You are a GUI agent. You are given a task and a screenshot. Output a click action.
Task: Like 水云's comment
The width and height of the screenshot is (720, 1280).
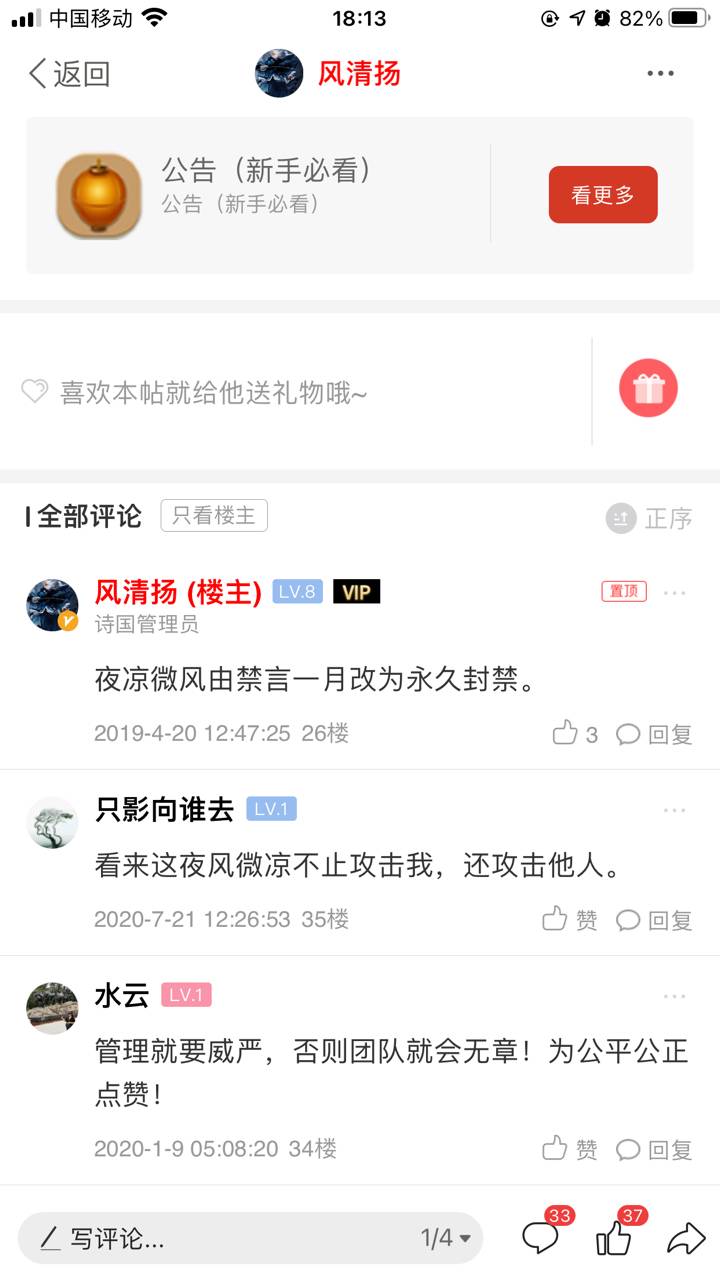tap(569, 1150)
